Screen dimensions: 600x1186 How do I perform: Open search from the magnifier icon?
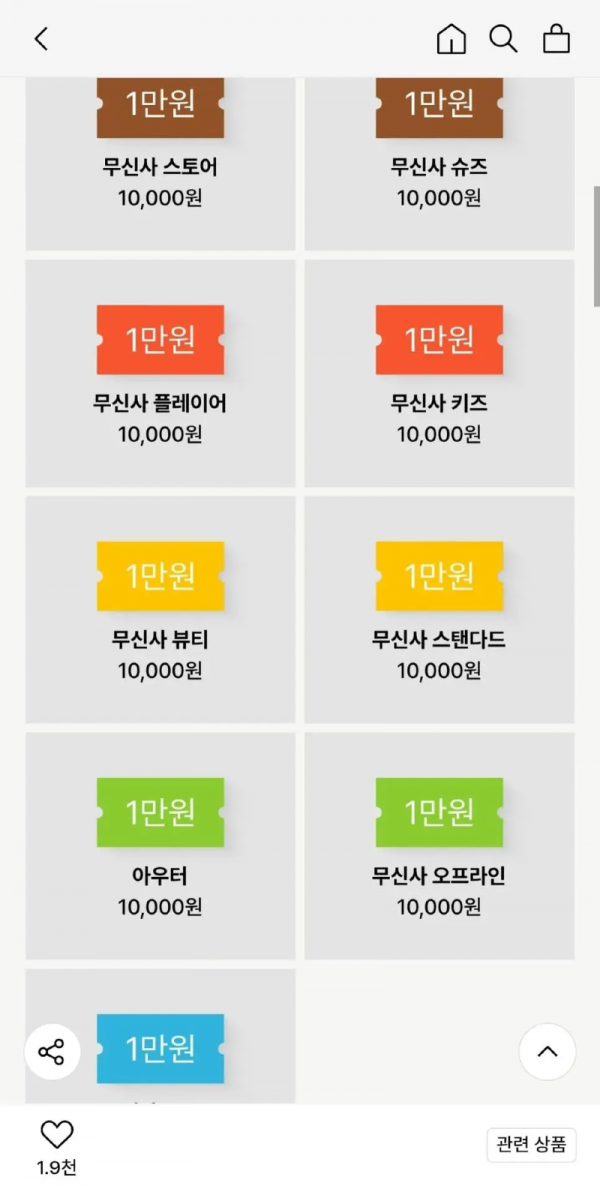click(503, 39)
